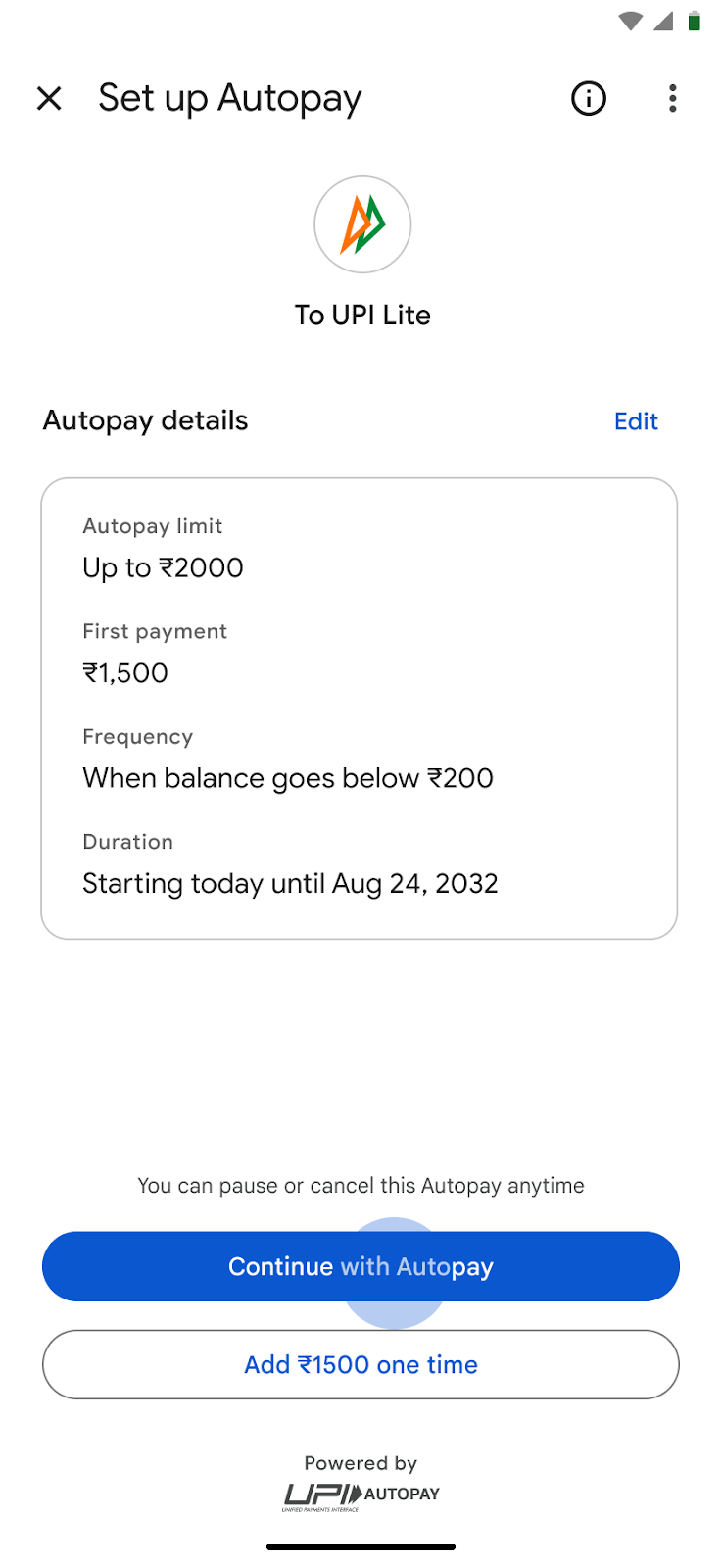Select the Frequency row about balance below ₹200
Viewport: 722px width, 1568px height.
(x=288, y=777)
